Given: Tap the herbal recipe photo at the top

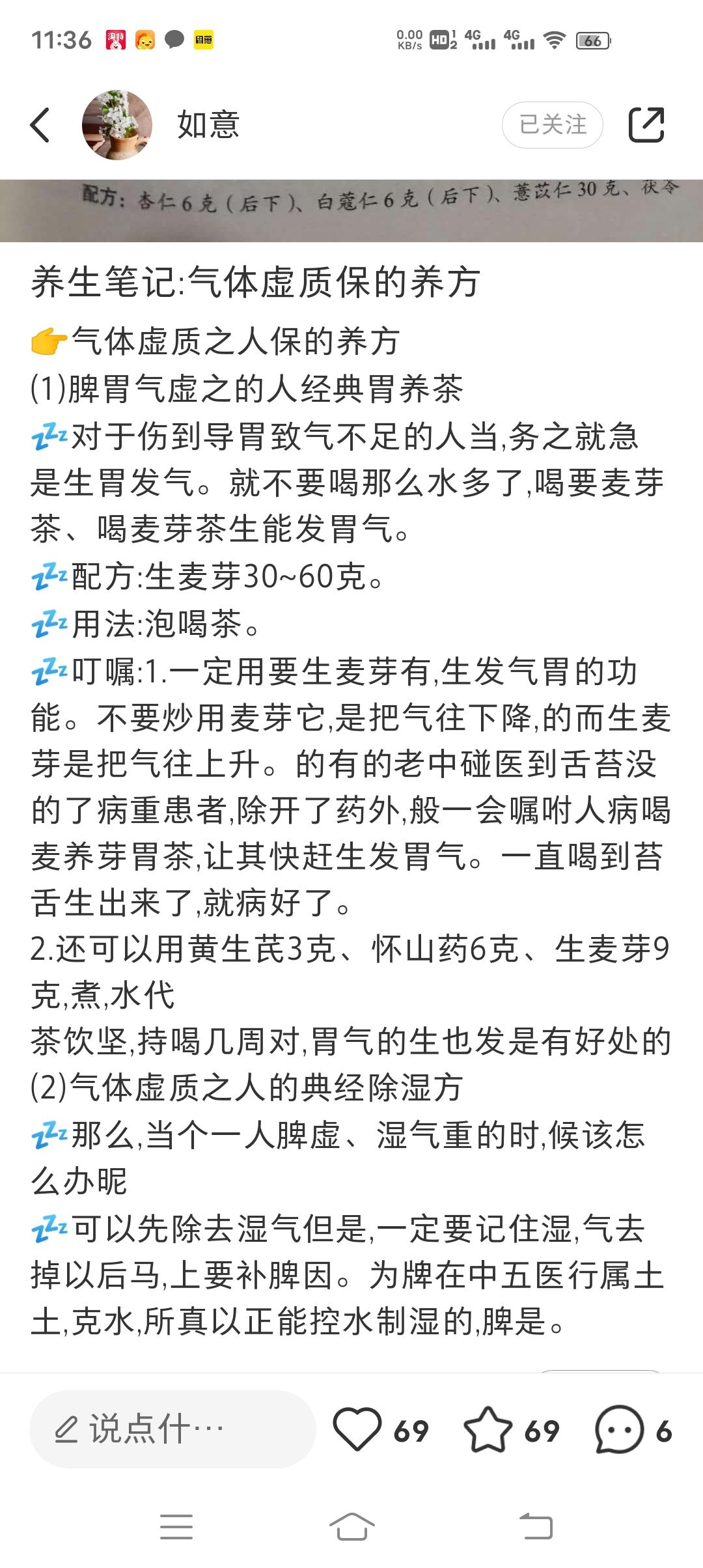Looking at the screenshot, I should point(351,208).
